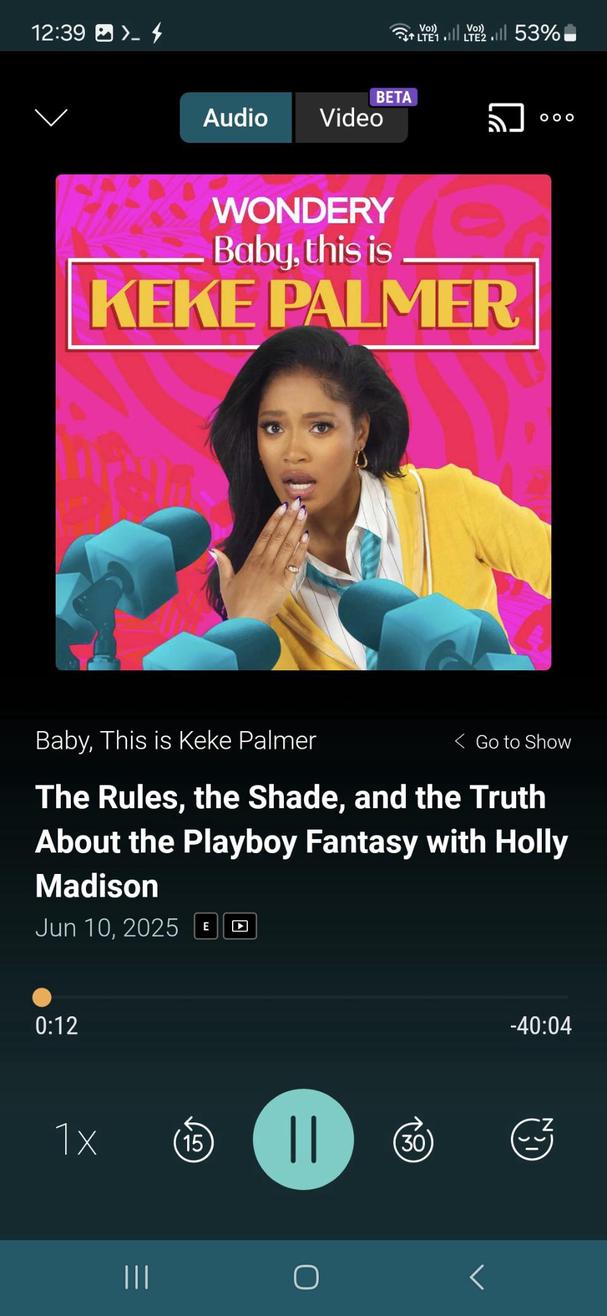Viewport: 607px width, 1316px height.
Task: Rewind 15 seconds
Action: (x=194, y=1139)
